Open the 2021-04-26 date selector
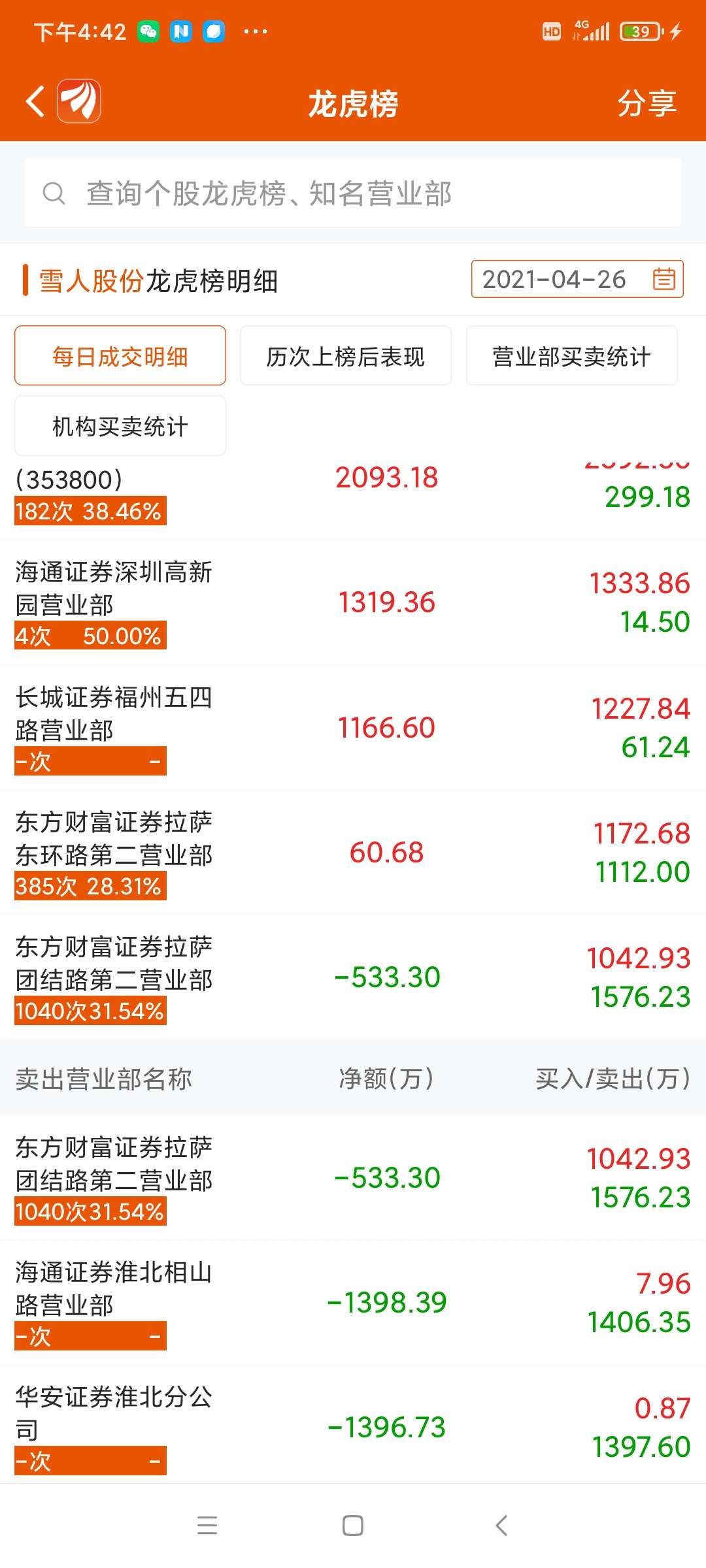Image resolution: width=706 pixels, height=1568 pixels. [x=554, y=280]
